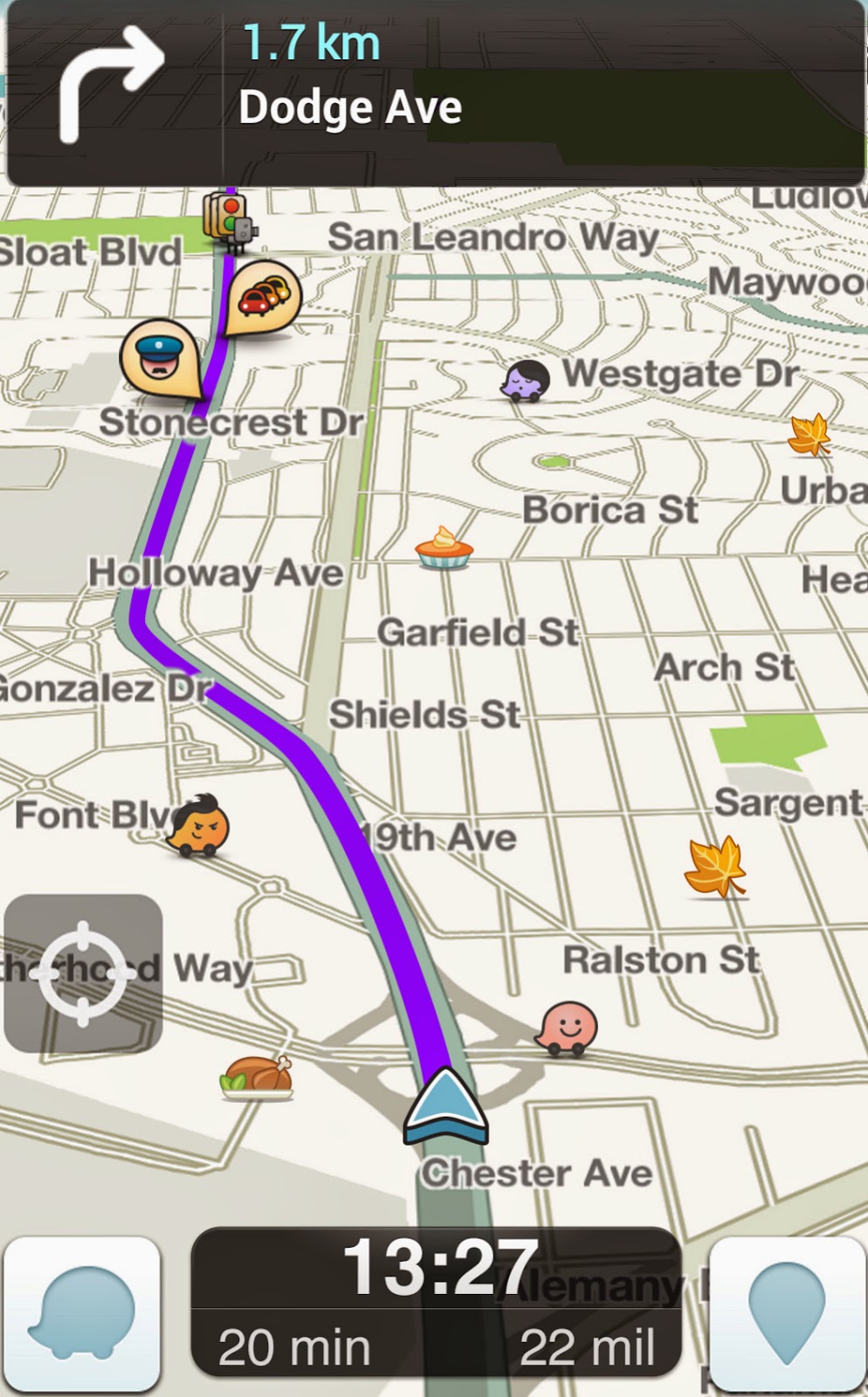Viewport: 868px width, 1397px height.
Task: Tap the cupcake road goodie
Action: click(x=444, y=547)
